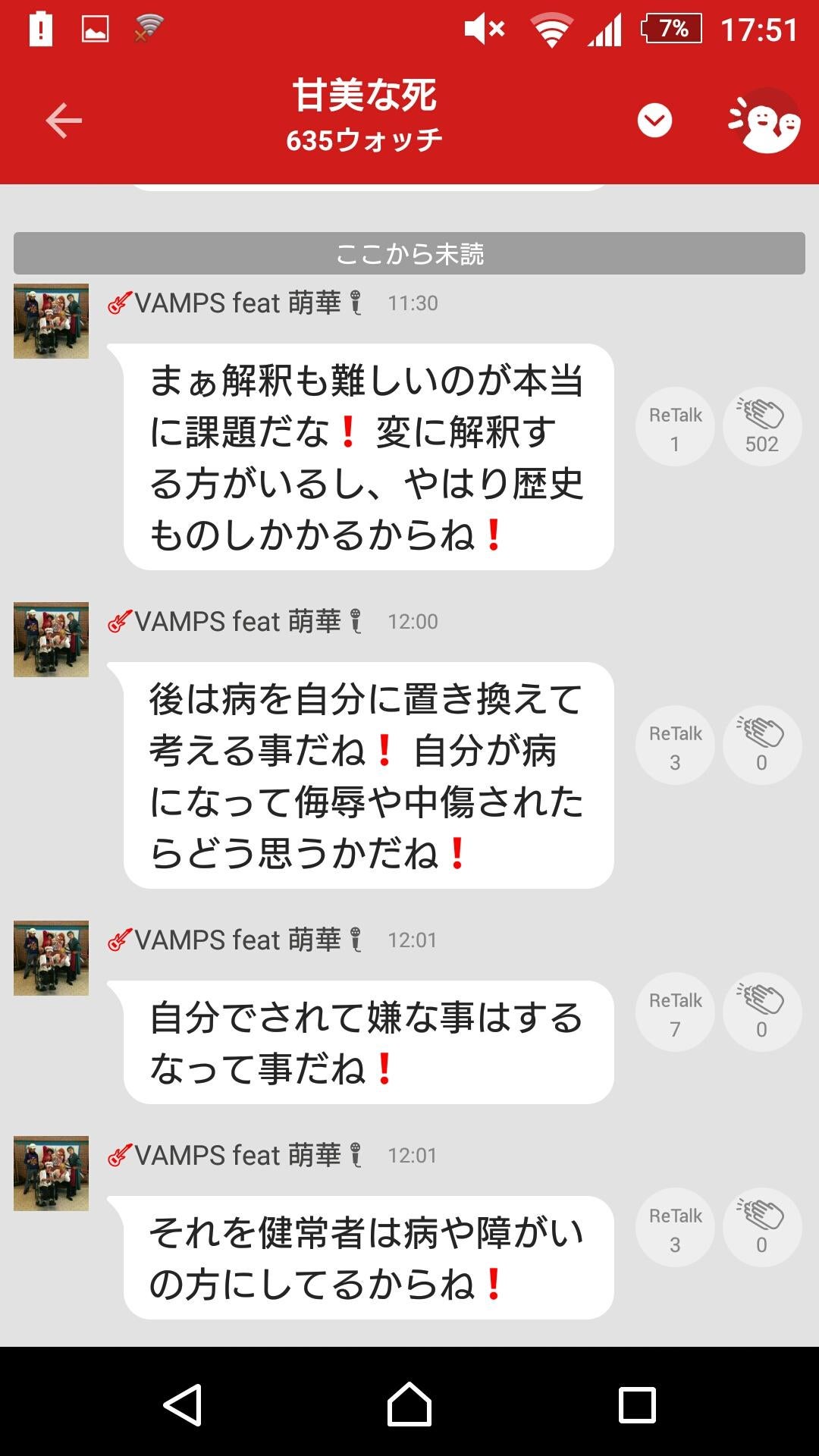Open recent apps from navigation bar
Viewport: 819px width, 1456px height.
click(x=637, y=1404)
